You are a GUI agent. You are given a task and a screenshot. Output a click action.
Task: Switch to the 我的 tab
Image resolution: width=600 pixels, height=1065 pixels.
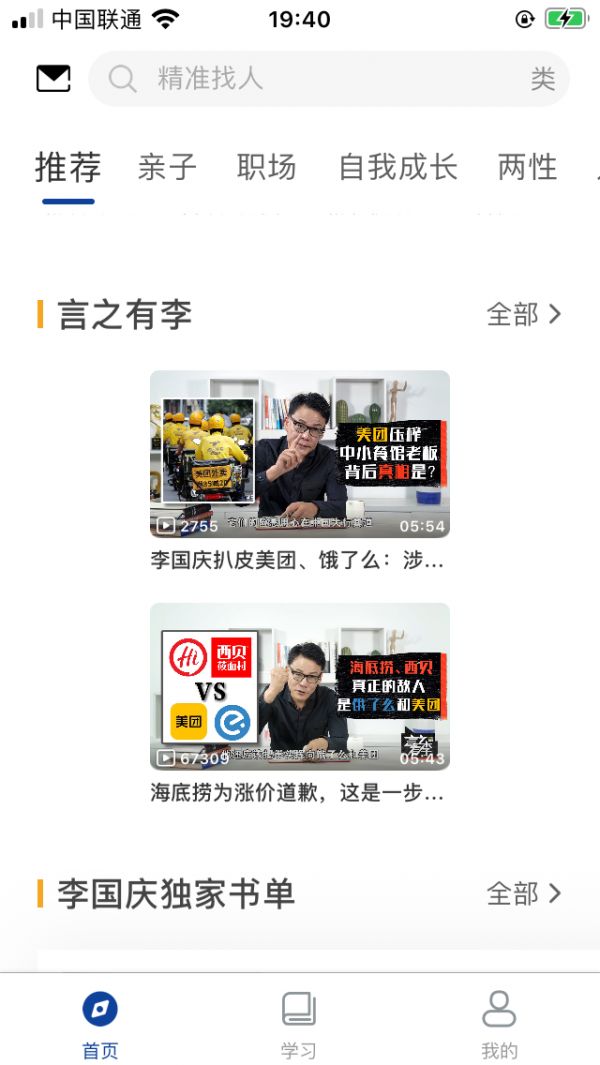coord(499,1022)
